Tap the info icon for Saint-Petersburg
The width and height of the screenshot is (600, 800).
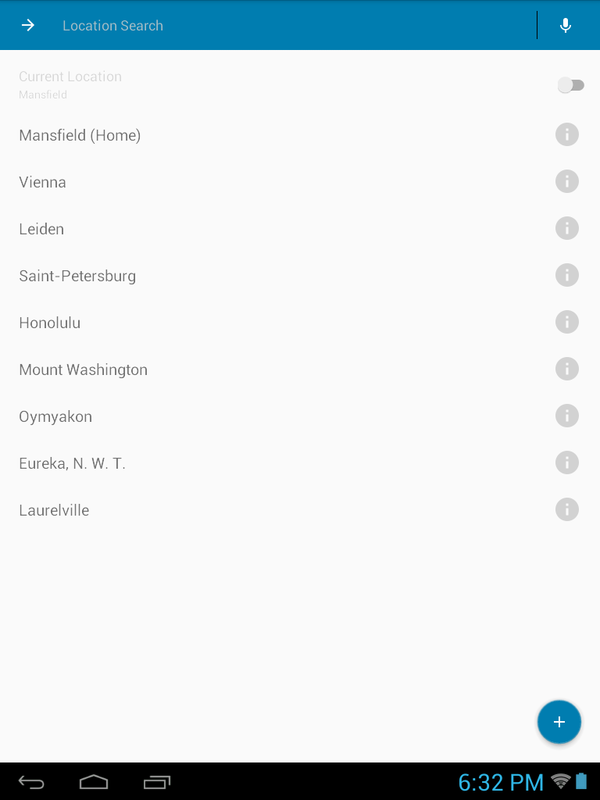(x=567, y=275)
